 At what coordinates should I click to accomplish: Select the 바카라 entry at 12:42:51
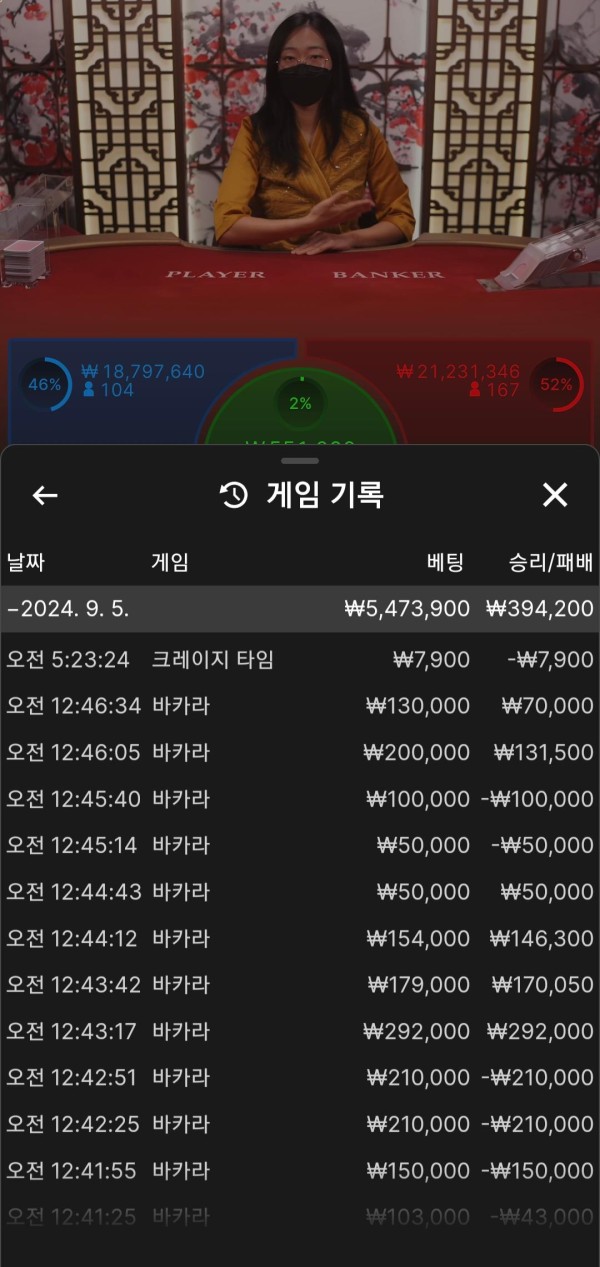pos(300,1078)
